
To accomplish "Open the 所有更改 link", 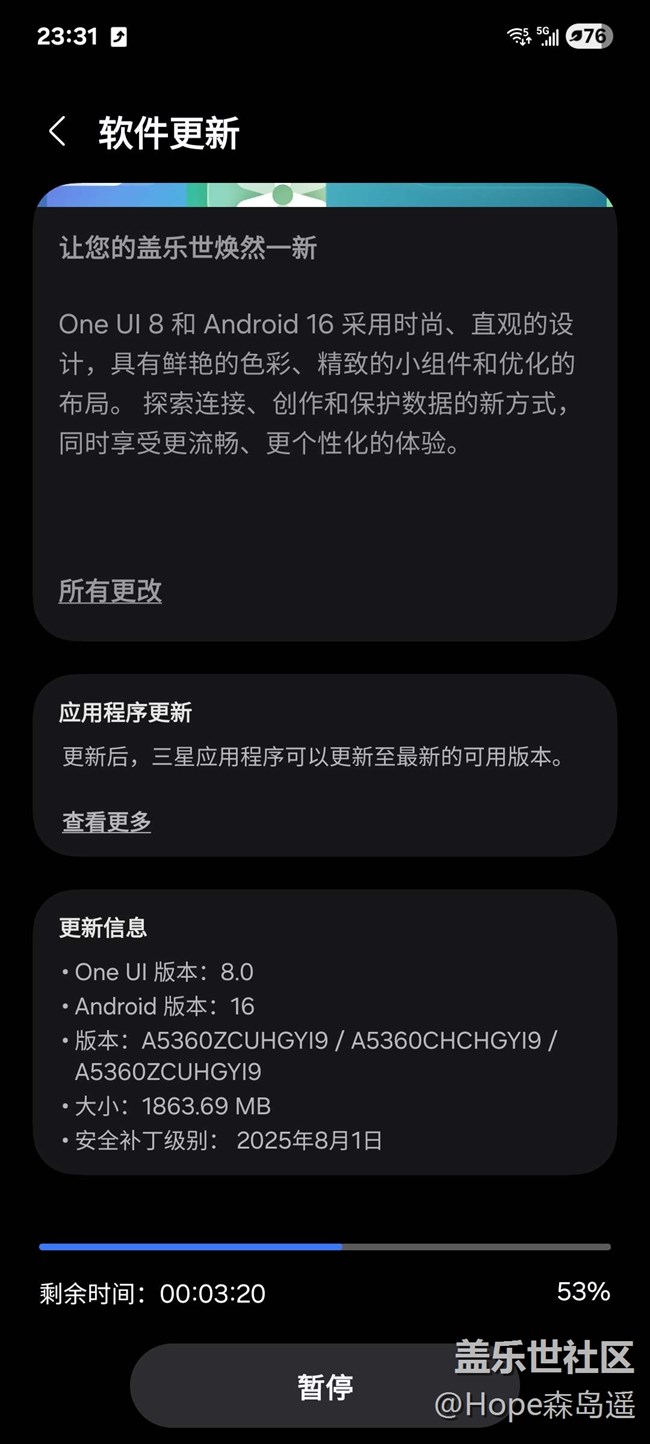I will 110,591.
